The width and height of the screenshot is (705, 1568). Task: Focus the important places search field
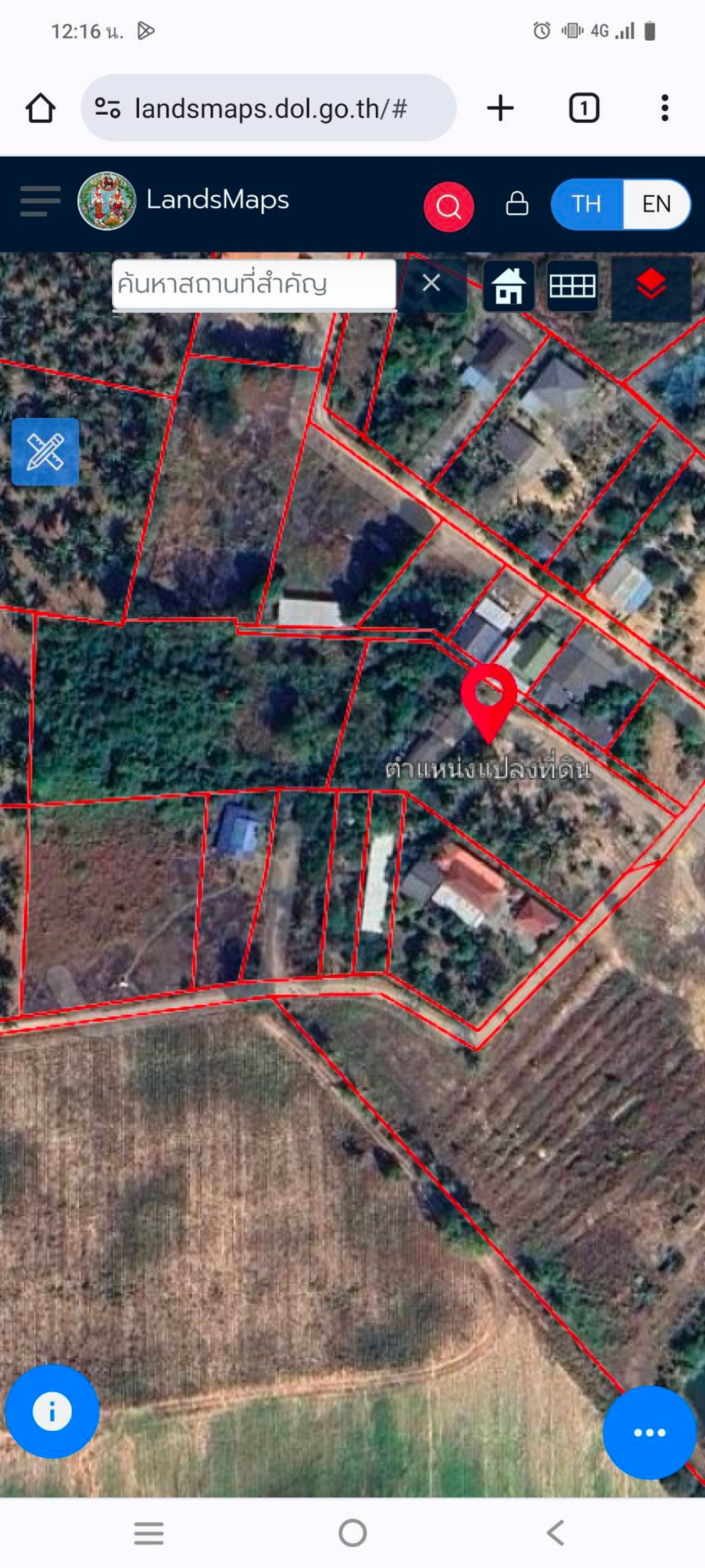254,284
